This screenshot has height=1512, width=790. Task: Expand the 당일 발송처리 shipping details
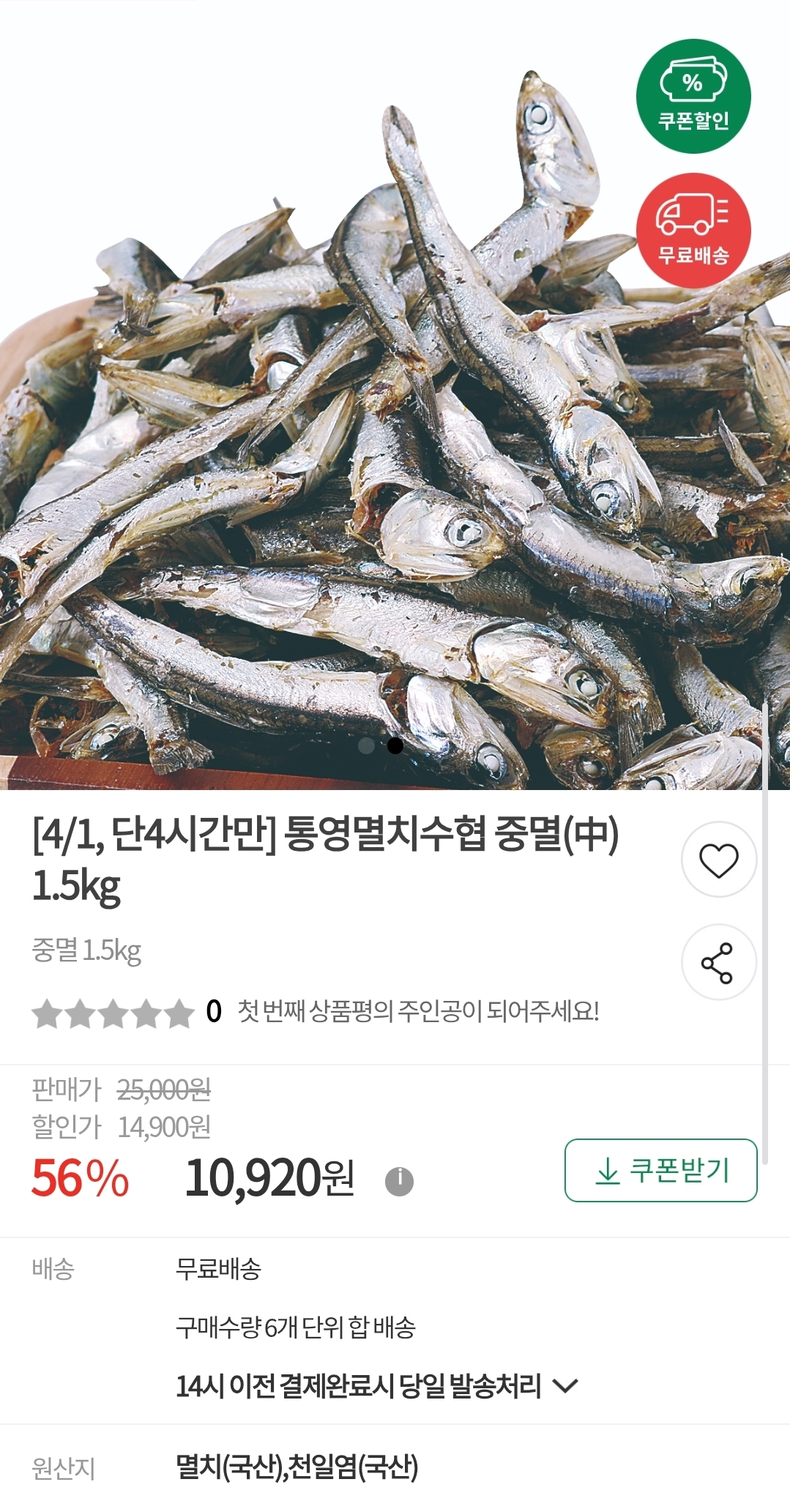pos(564,1385)
